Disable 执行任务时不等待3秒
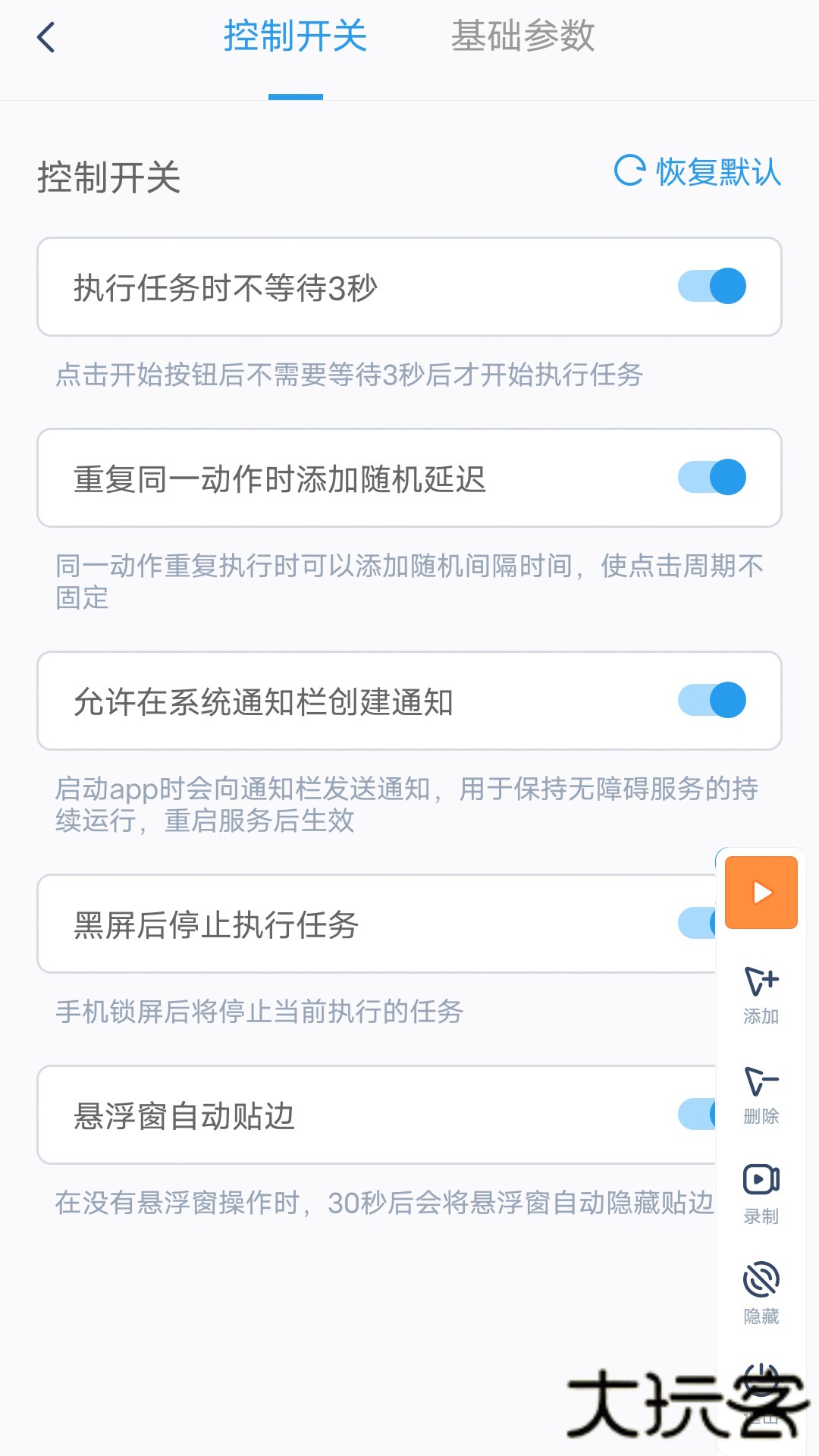Screen dimensions: 819x1456 tap(711, 286)
